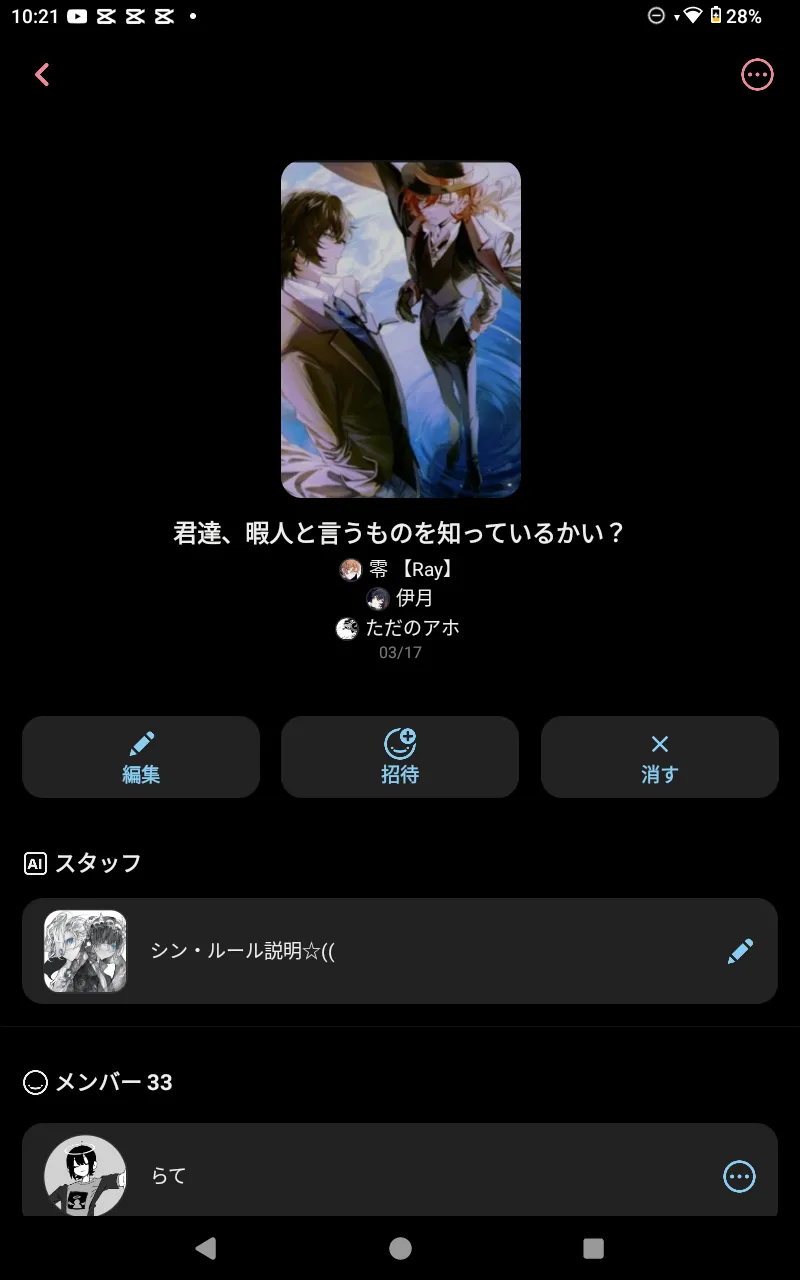Invite members with the 招待 button
The image size is (800, 1280).
click(400, 757)
